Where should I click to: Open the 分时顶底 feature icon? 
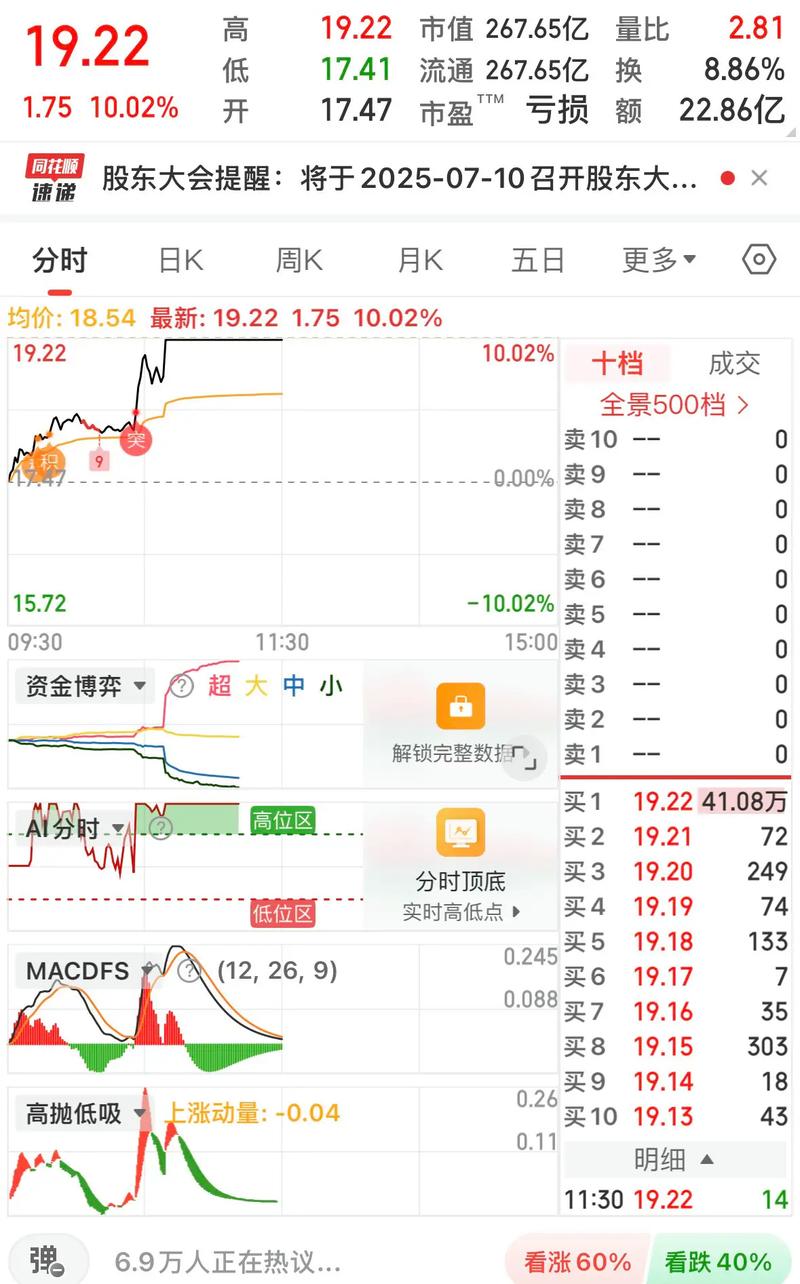point(460,833)
